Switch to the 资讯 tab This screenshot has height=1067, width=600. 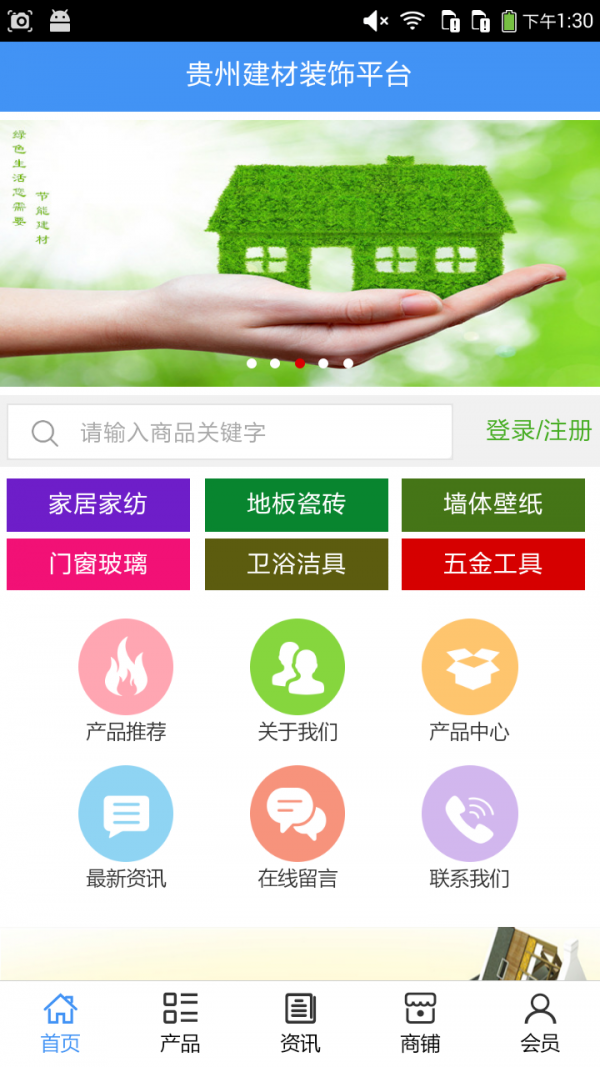pyautogui.click(x=300, y=1022)
